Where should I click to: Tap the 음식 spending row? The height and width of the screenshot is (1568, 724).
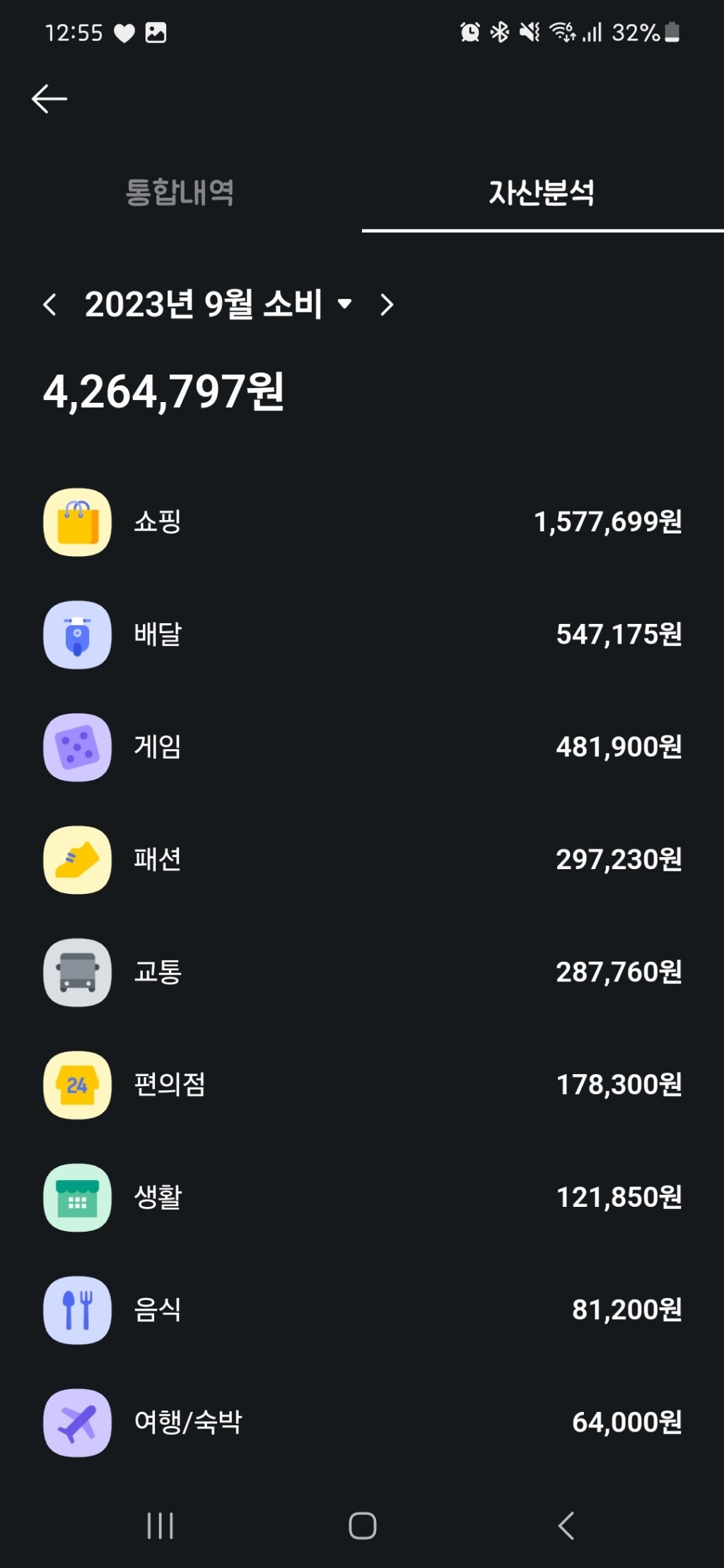[x=362, y=1310]
